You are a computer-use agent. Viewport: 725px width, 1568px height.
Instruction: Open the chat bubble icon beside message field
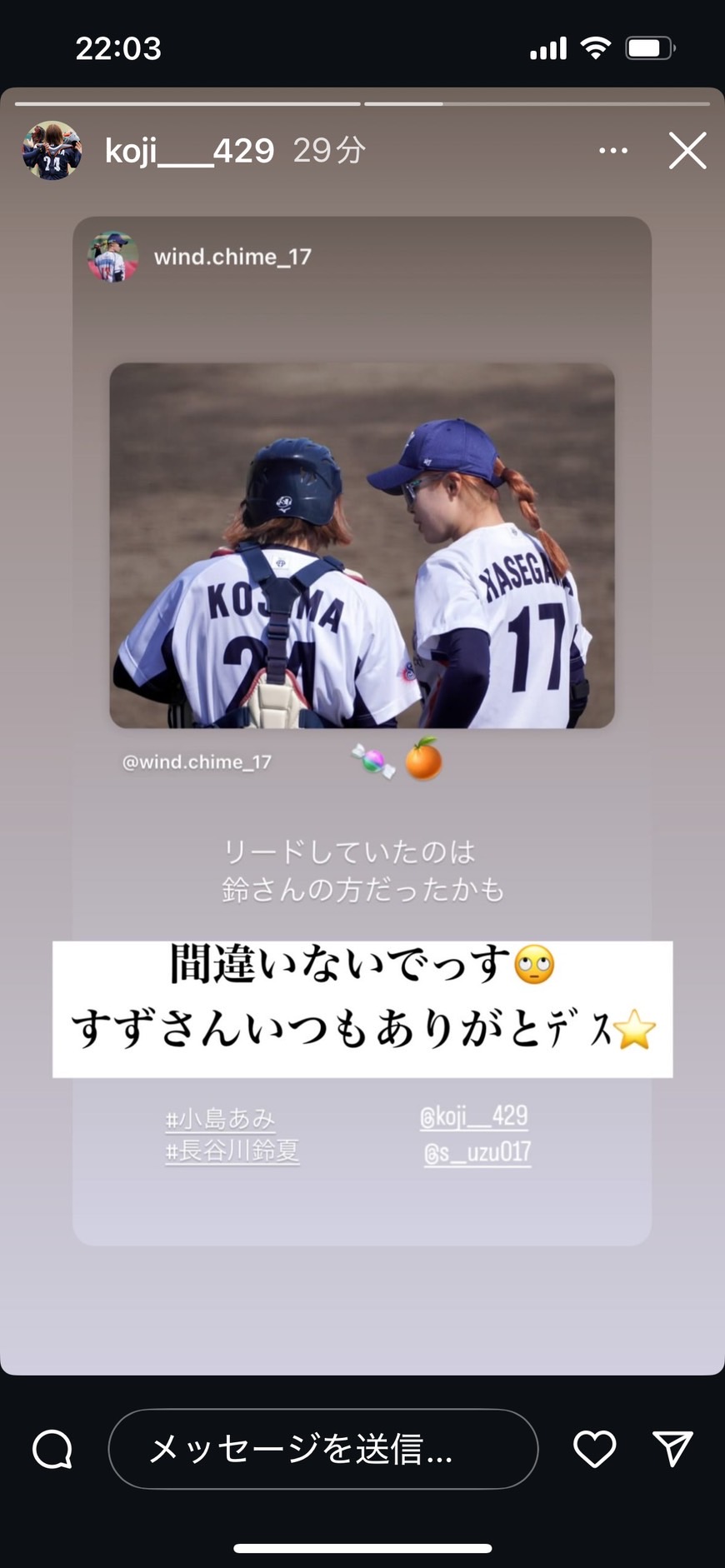52,1449
